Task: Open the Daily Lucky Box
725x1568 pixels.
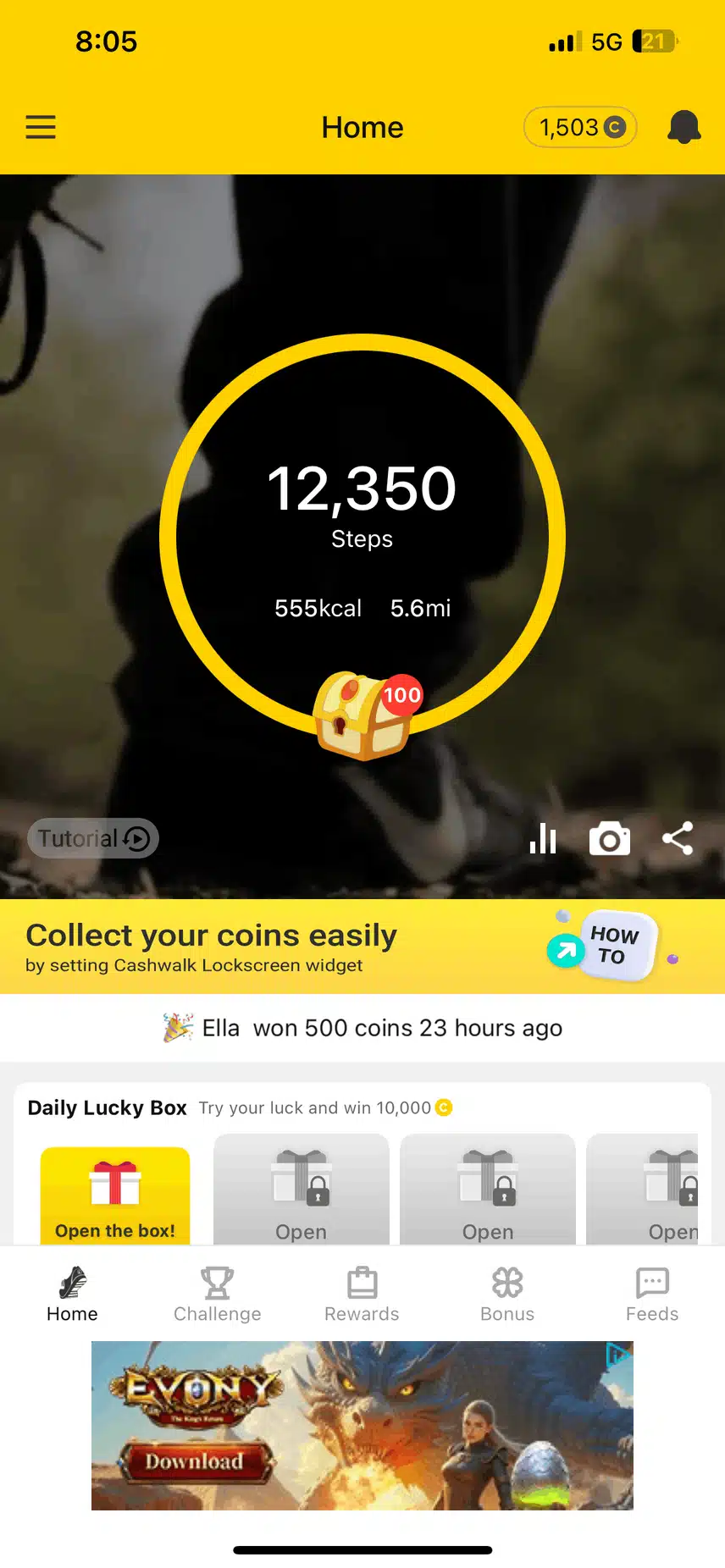Action: tap(115, 1195)
